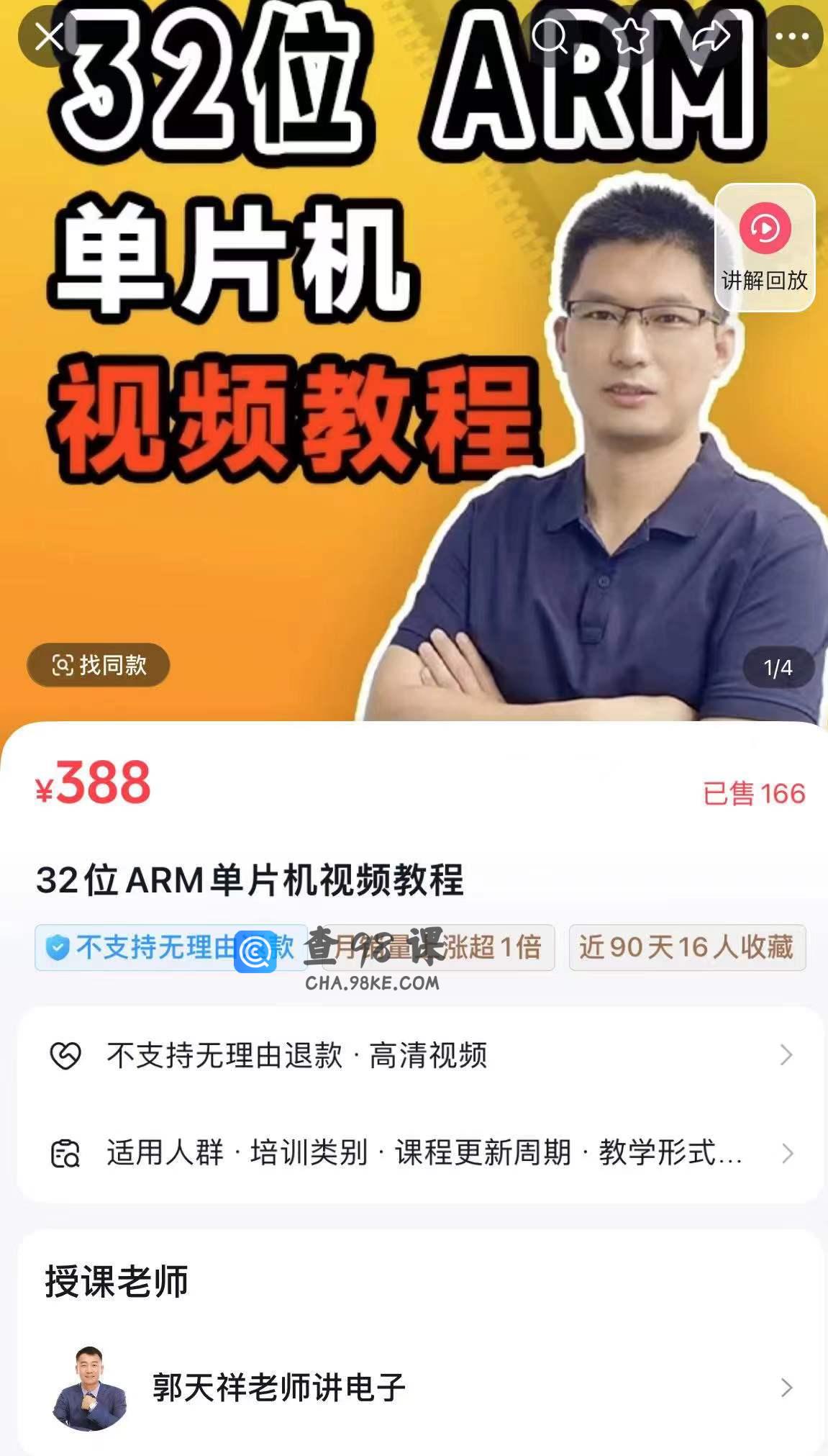The width and height of the screenshot is (828, 1456).
Task: Tap the 近90天16人收藏 tag
Action: tap(686, 947)
